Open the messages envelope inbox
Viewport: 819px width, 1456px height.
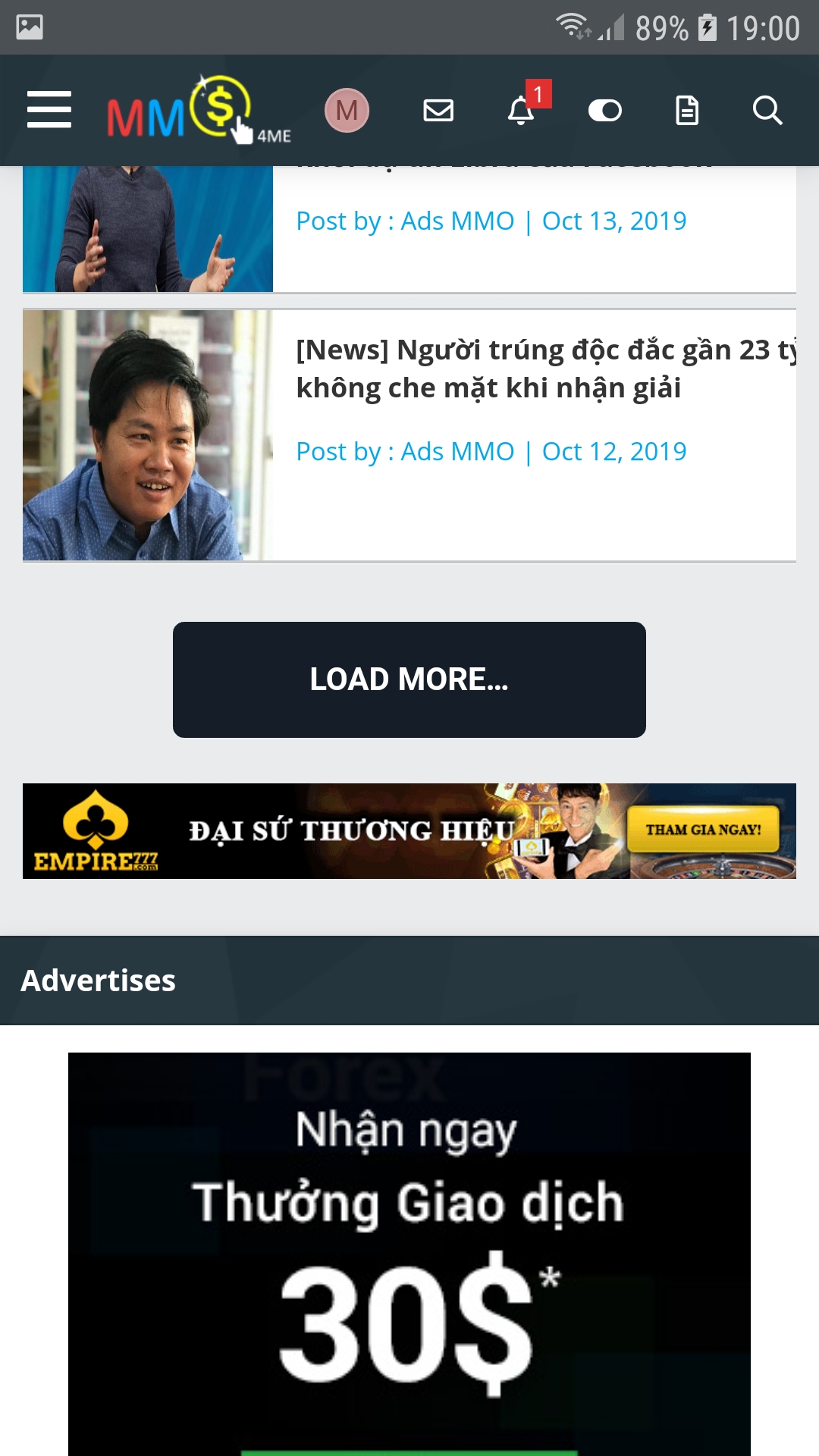pyautogui.click(x=438, y=111)
